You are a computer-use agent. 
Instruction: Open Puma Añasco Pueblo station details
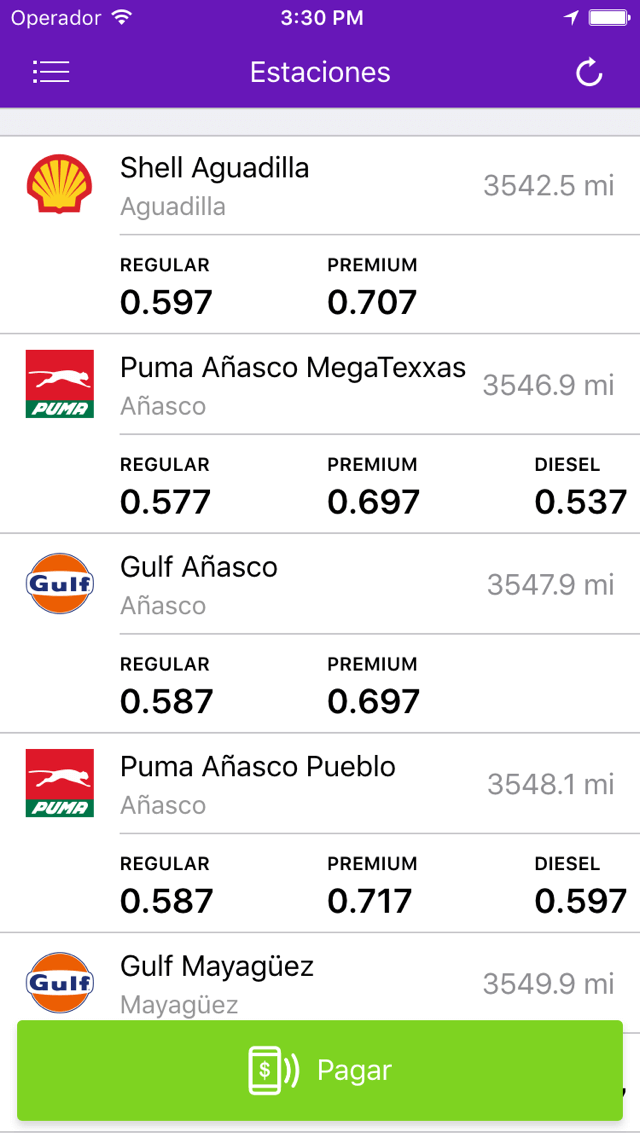258,767
